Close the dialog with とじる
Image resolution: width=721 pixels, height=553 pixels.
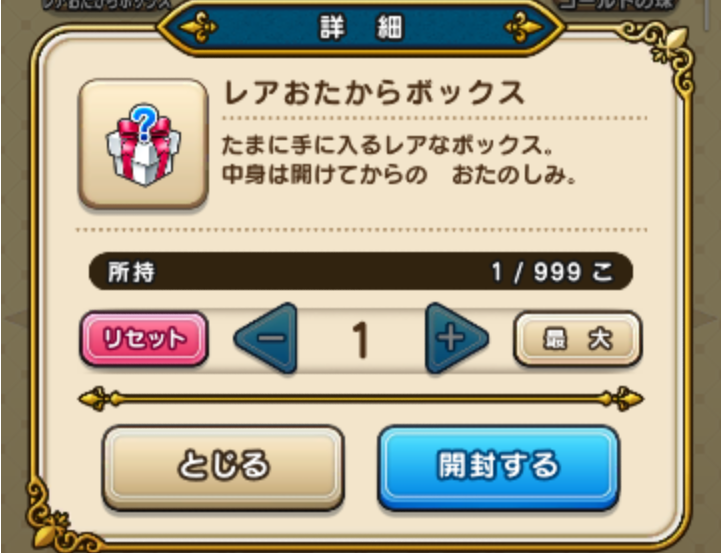(224, 466)
